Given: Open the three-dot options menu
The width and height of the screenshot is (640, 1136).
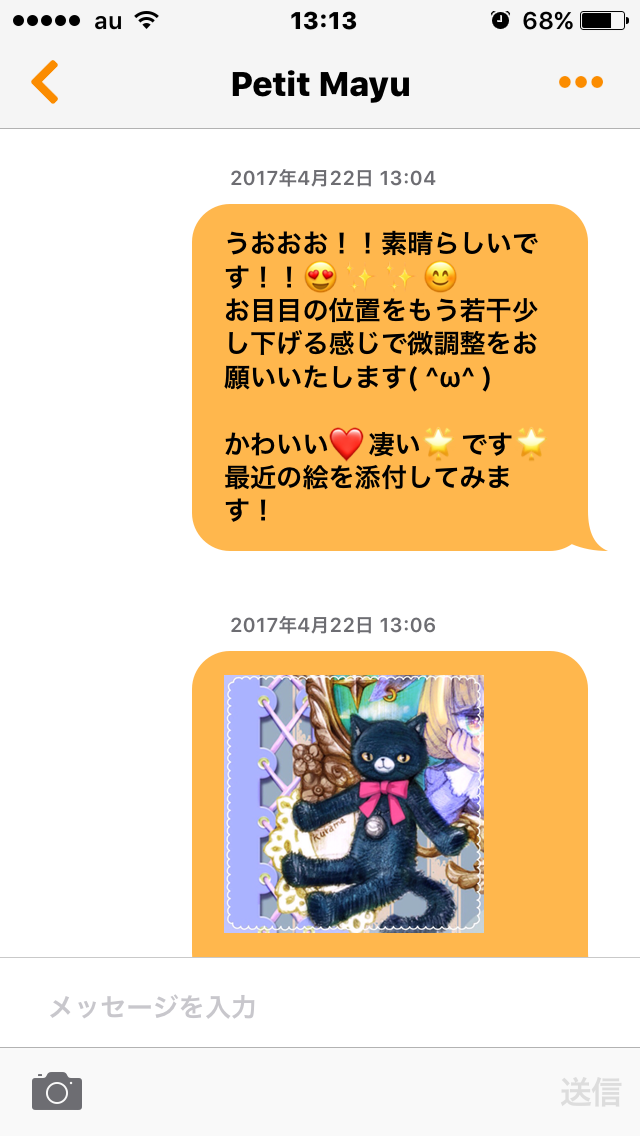Looking at the screenshot, I should (x=580, y=83).
